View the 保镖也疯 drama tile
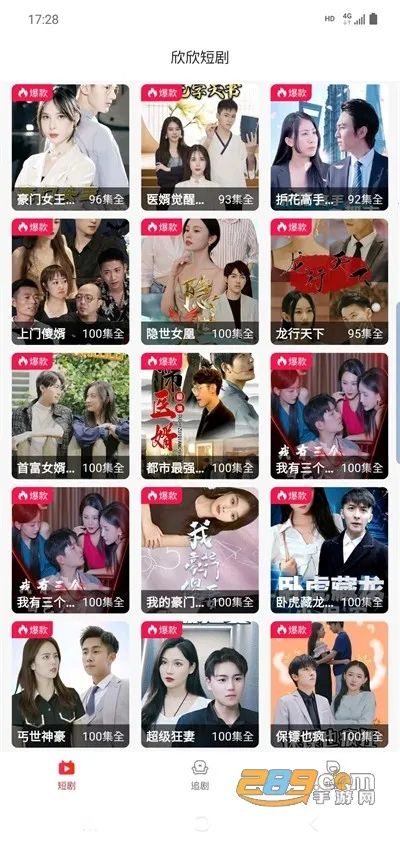400x845 pixels. tap(329, 684)
